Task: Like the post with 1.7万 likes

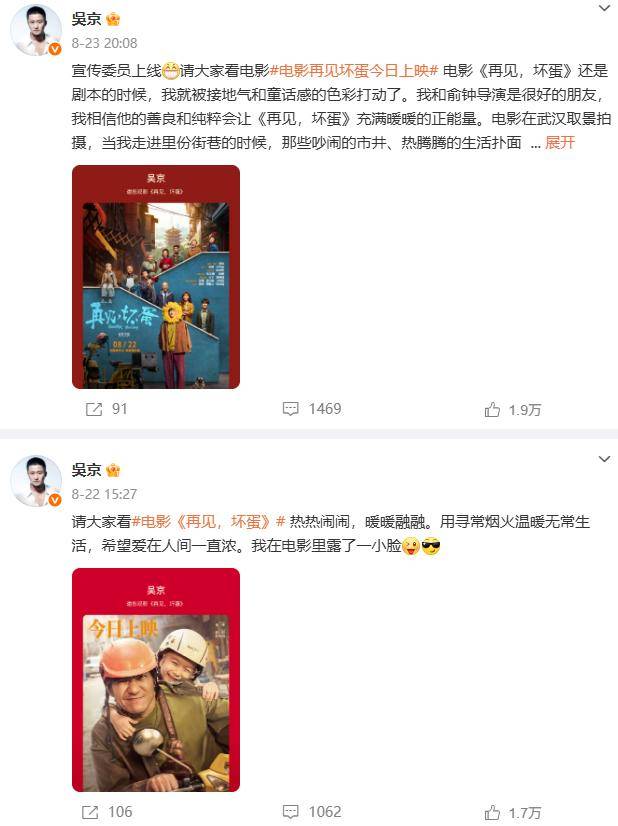Action: [x=512, y=812]
